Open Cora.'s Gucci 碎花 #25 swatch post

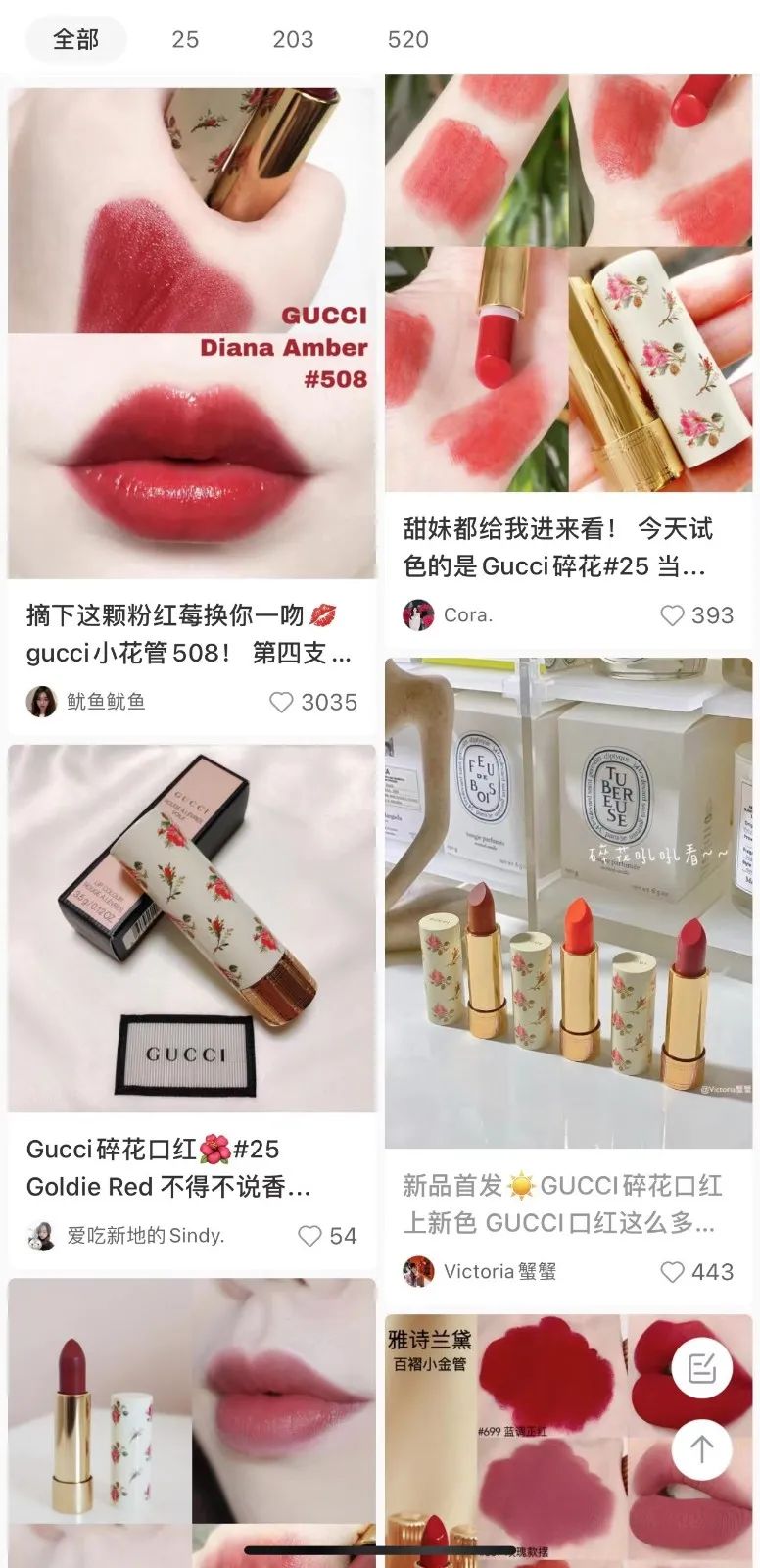click(568, 284)
